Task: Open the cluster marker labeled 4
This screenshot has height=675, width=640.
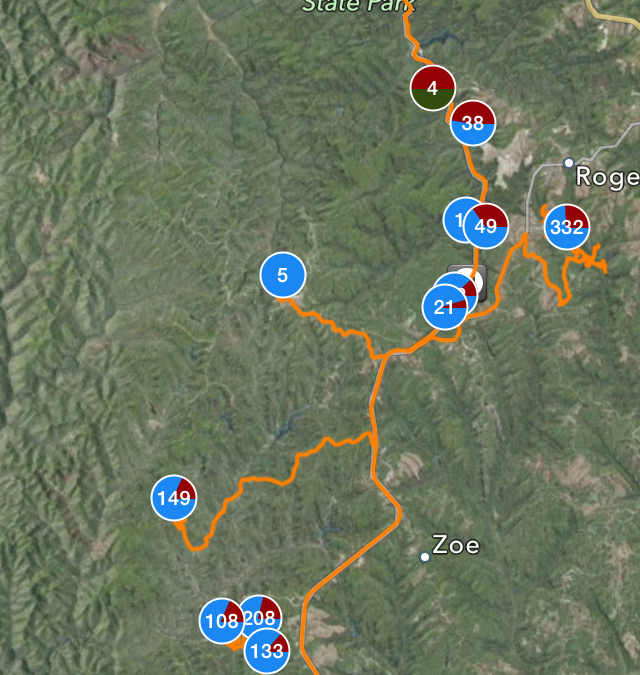Action: [432, 88]
